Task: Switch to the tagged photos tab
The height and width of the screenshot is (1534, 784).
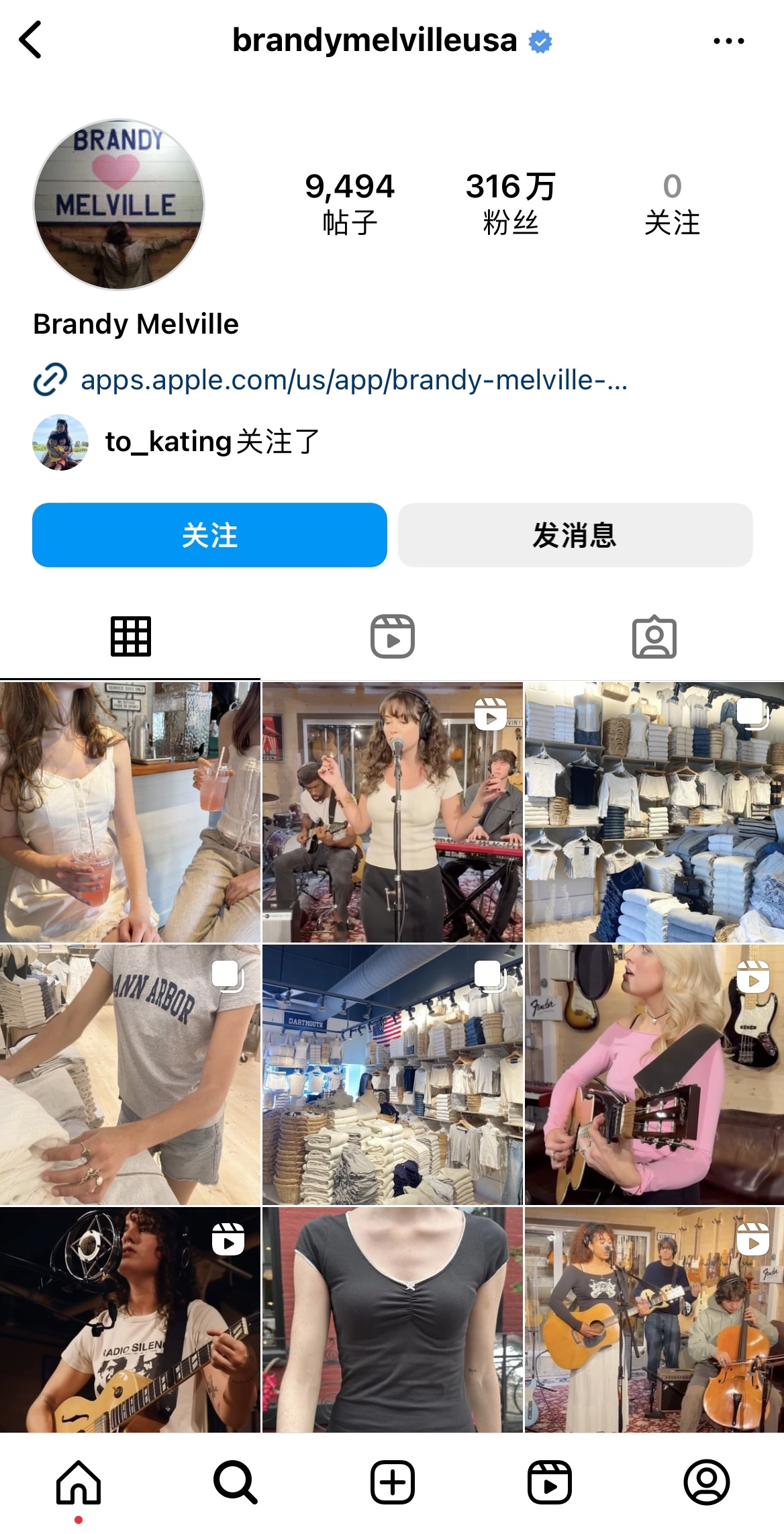Action: (654, 636)
